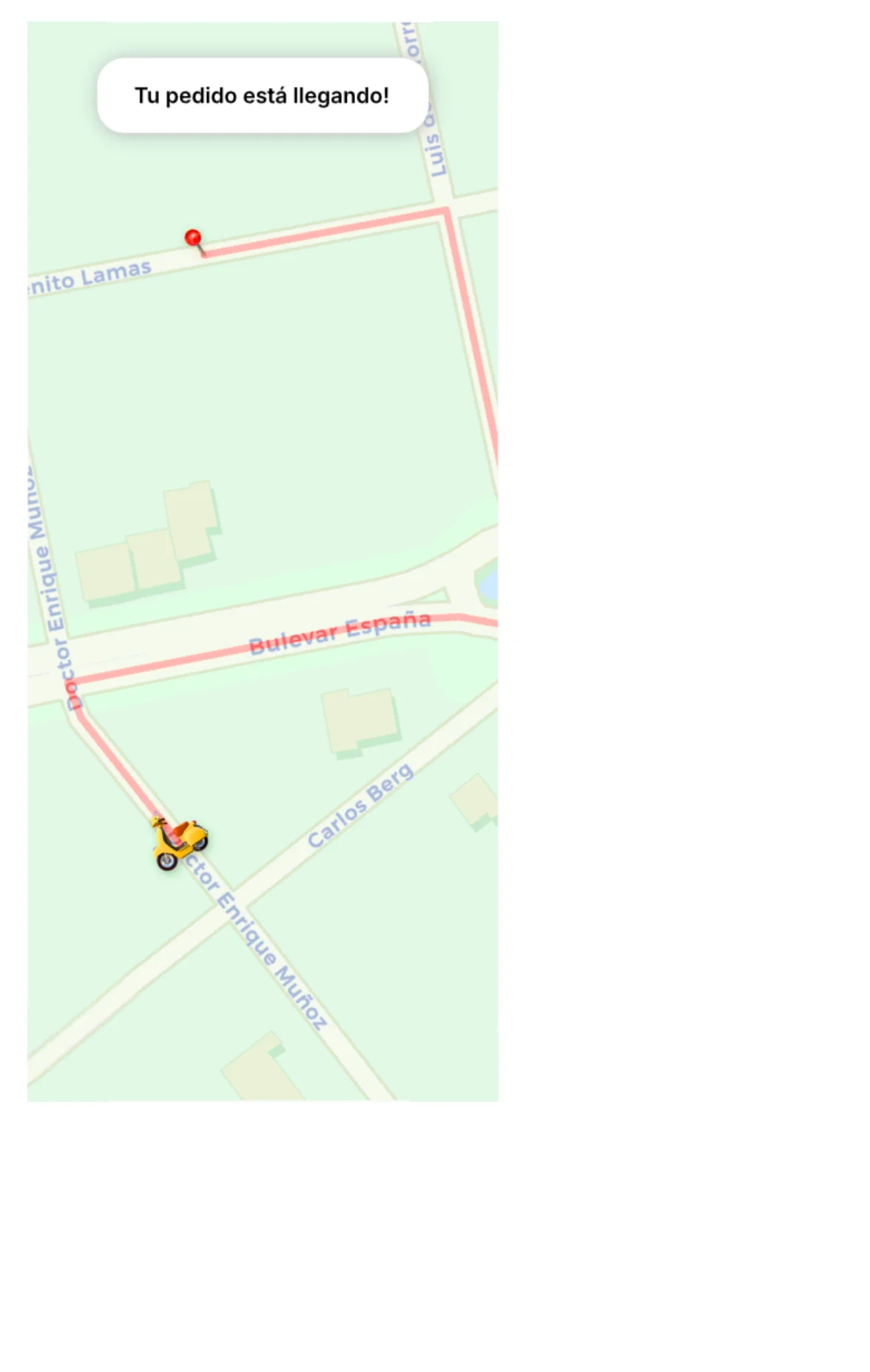870x1372 pixels.
Task: Tap the yellow delivery scooter marker
Action: [x=180, y=843]
